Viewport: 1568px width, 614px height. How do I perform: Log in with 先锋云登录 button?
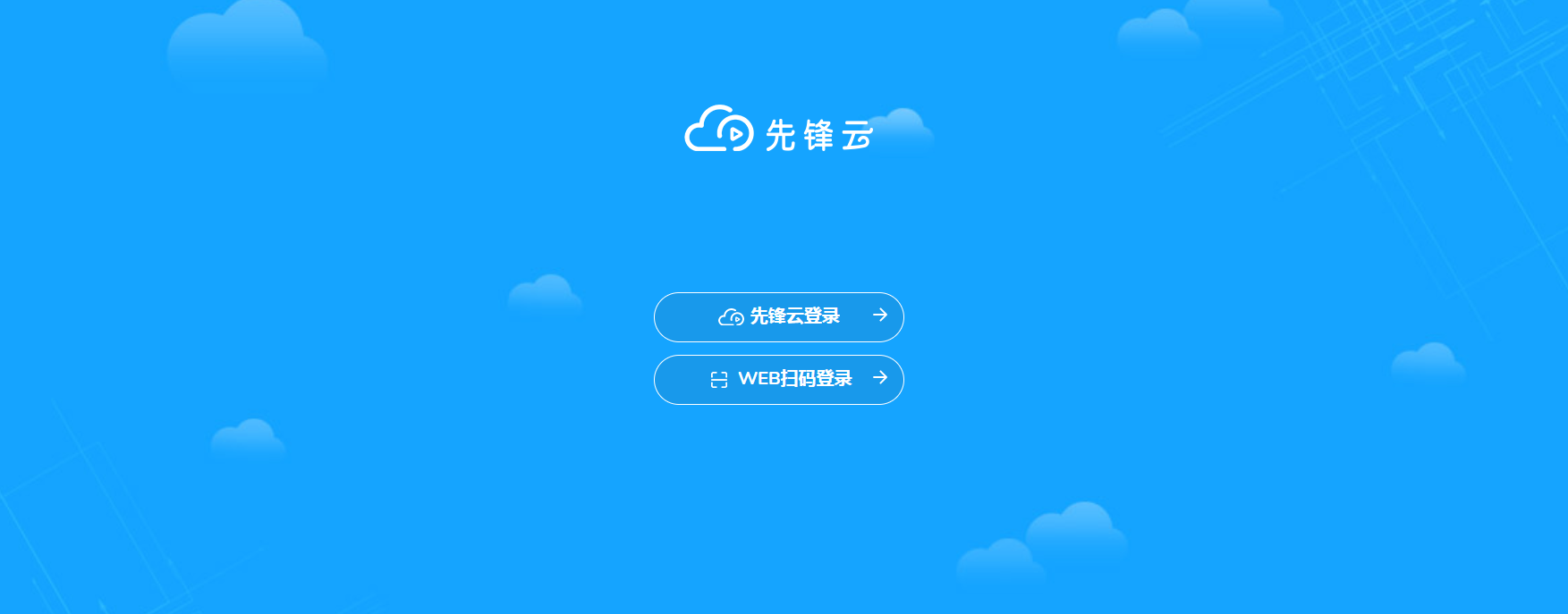pos(778,316)
